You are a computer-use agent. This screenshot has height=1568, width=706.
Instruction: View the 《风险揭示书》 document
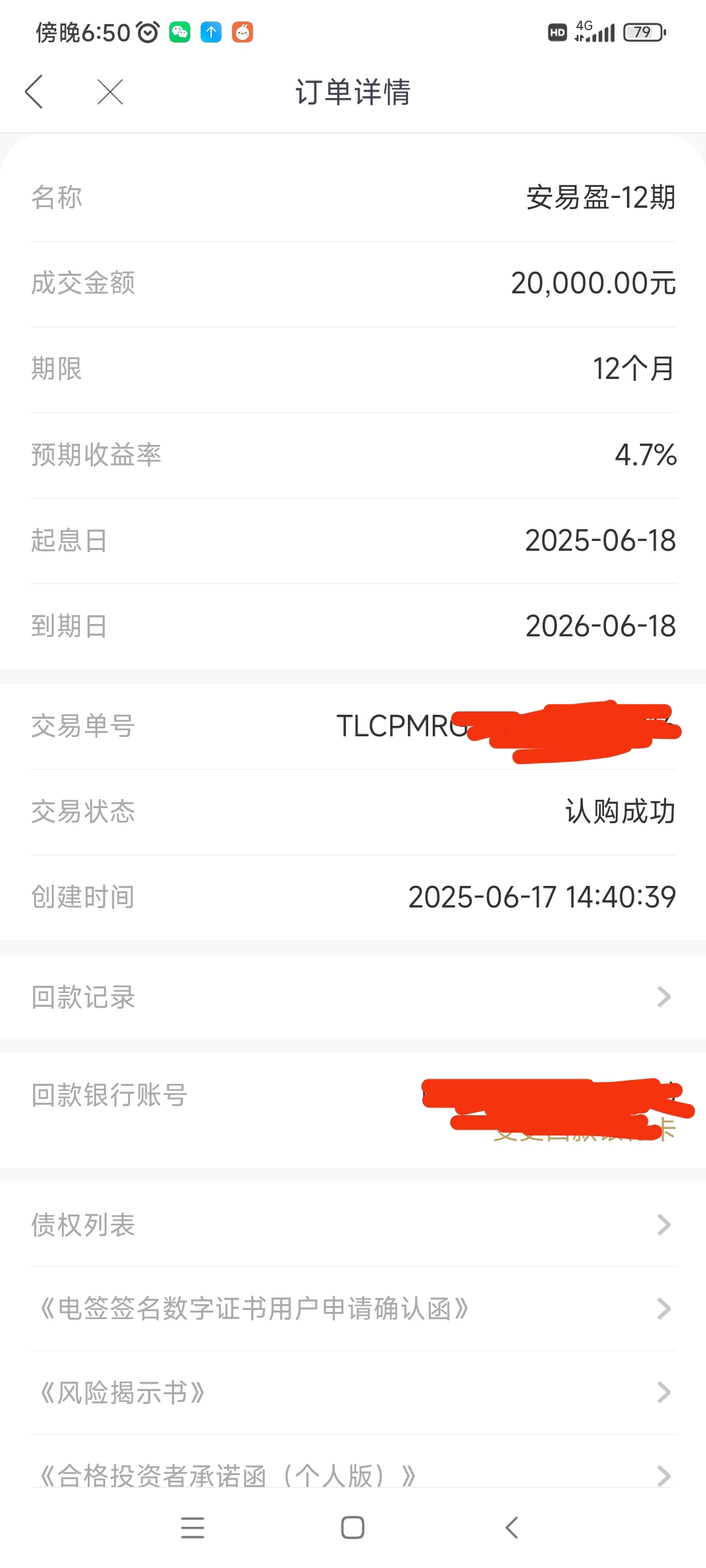click(353, 1393)
